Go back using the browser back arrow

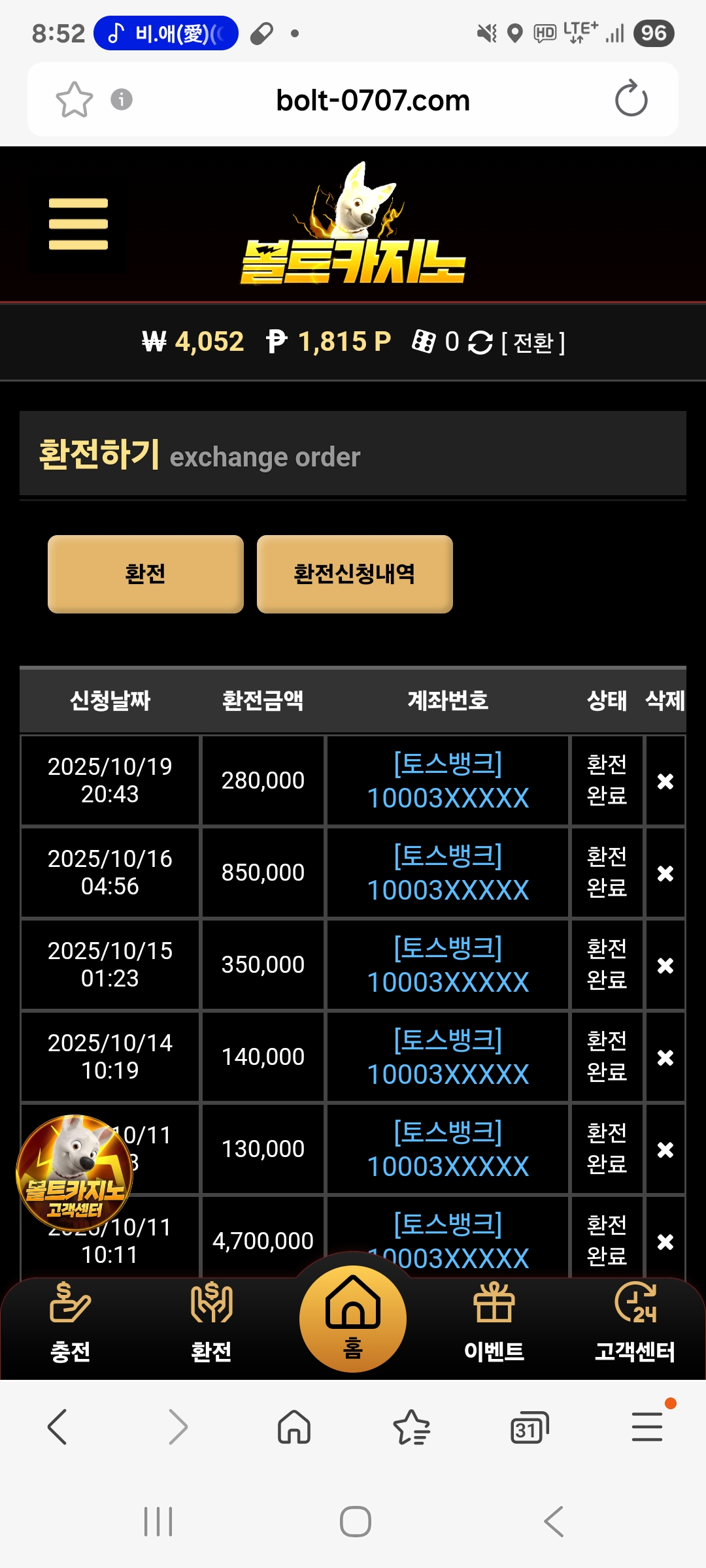[58, 1427]
